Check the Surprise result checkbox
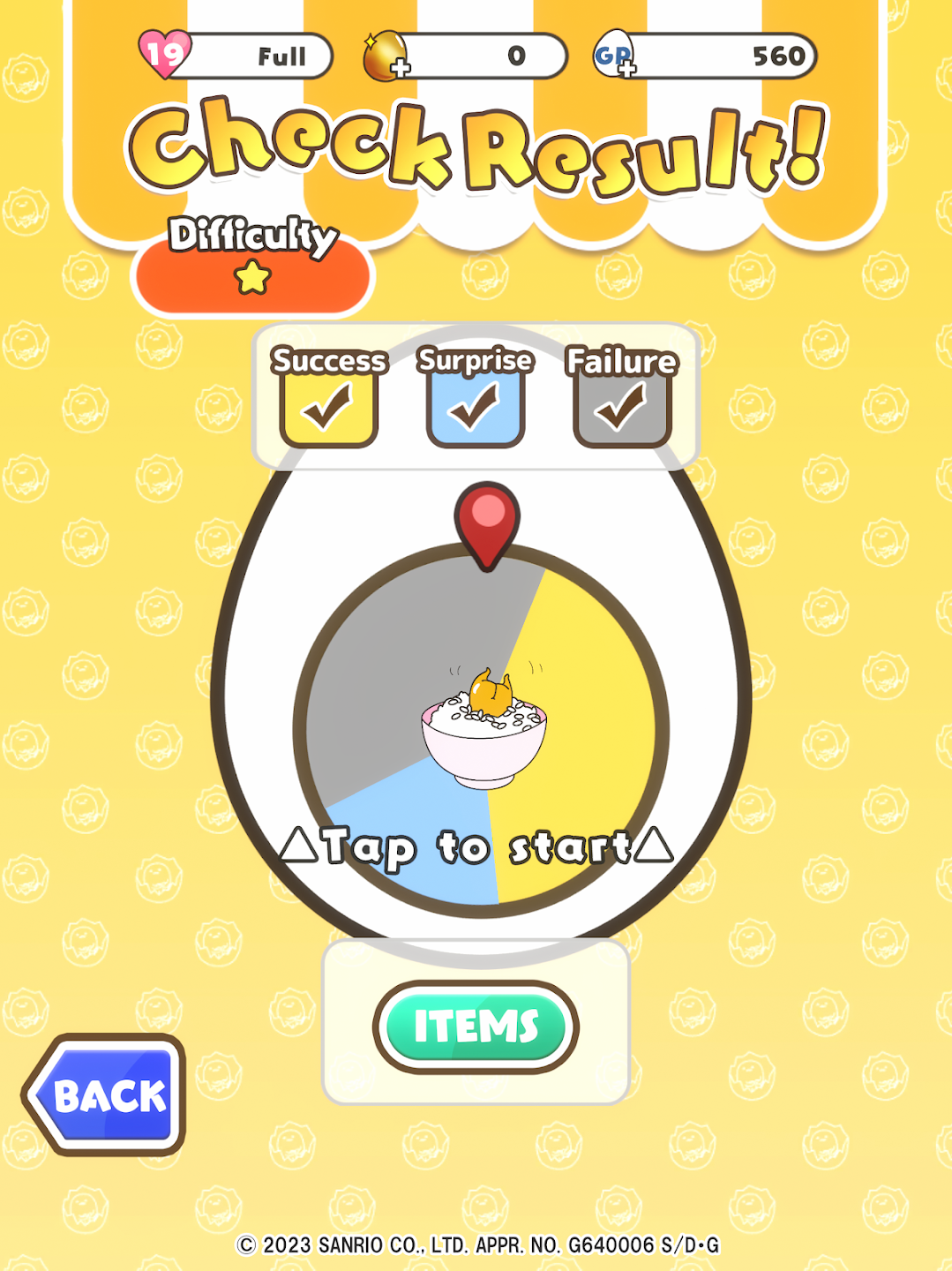 tap(475, 409)
